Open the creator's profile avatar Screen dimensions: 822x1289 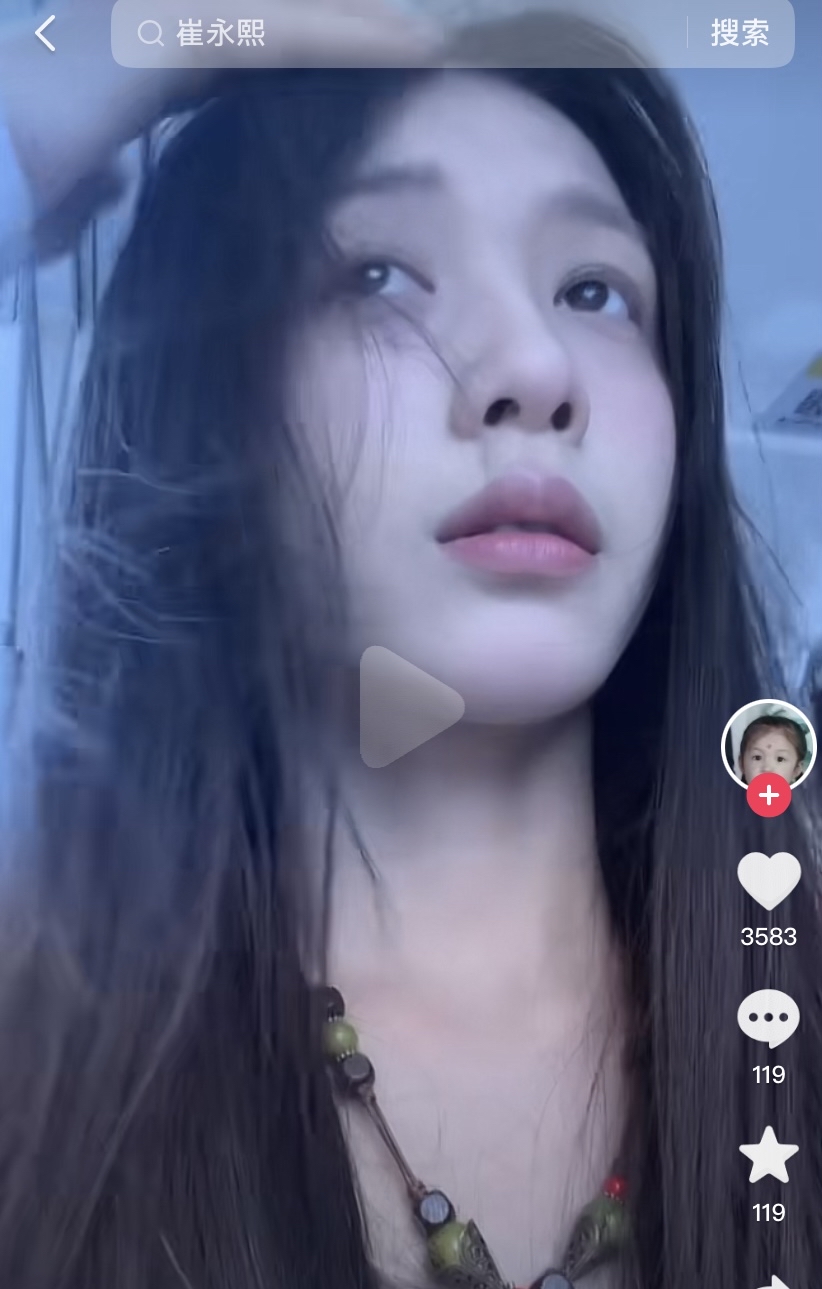(x=768, y=743)
